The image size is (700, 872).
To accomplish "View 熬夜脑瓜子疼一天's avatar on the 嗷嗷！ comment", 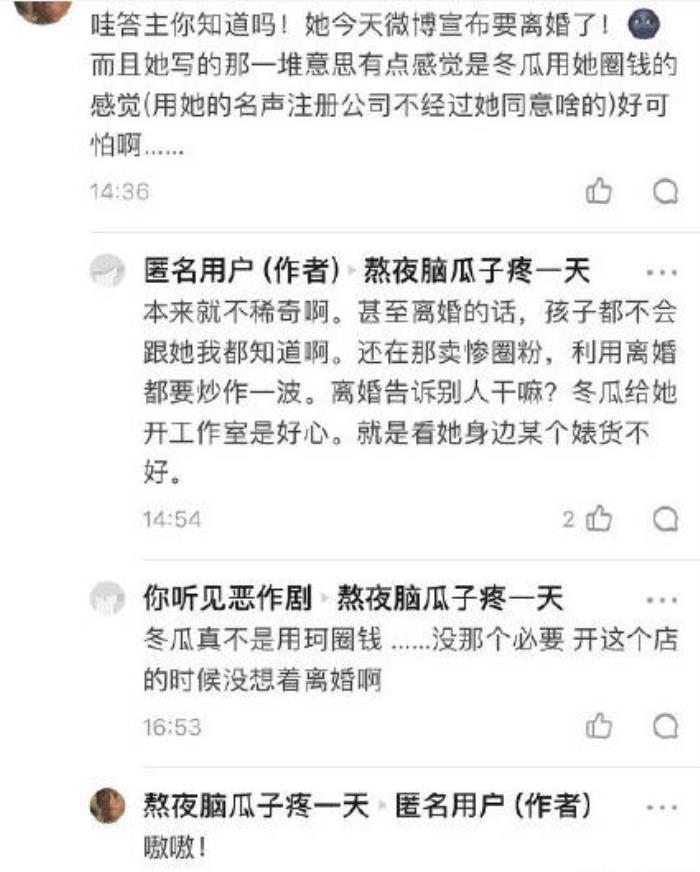I will 108,804.
